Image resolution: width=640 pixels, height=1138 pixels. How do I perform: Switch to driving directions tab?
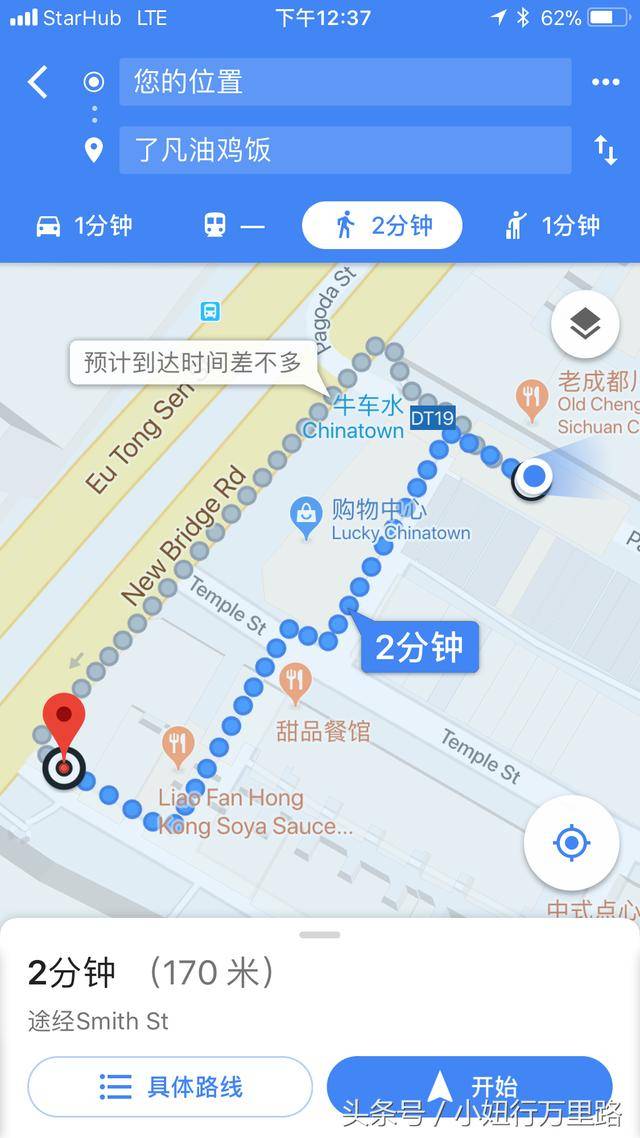[83, 226]
